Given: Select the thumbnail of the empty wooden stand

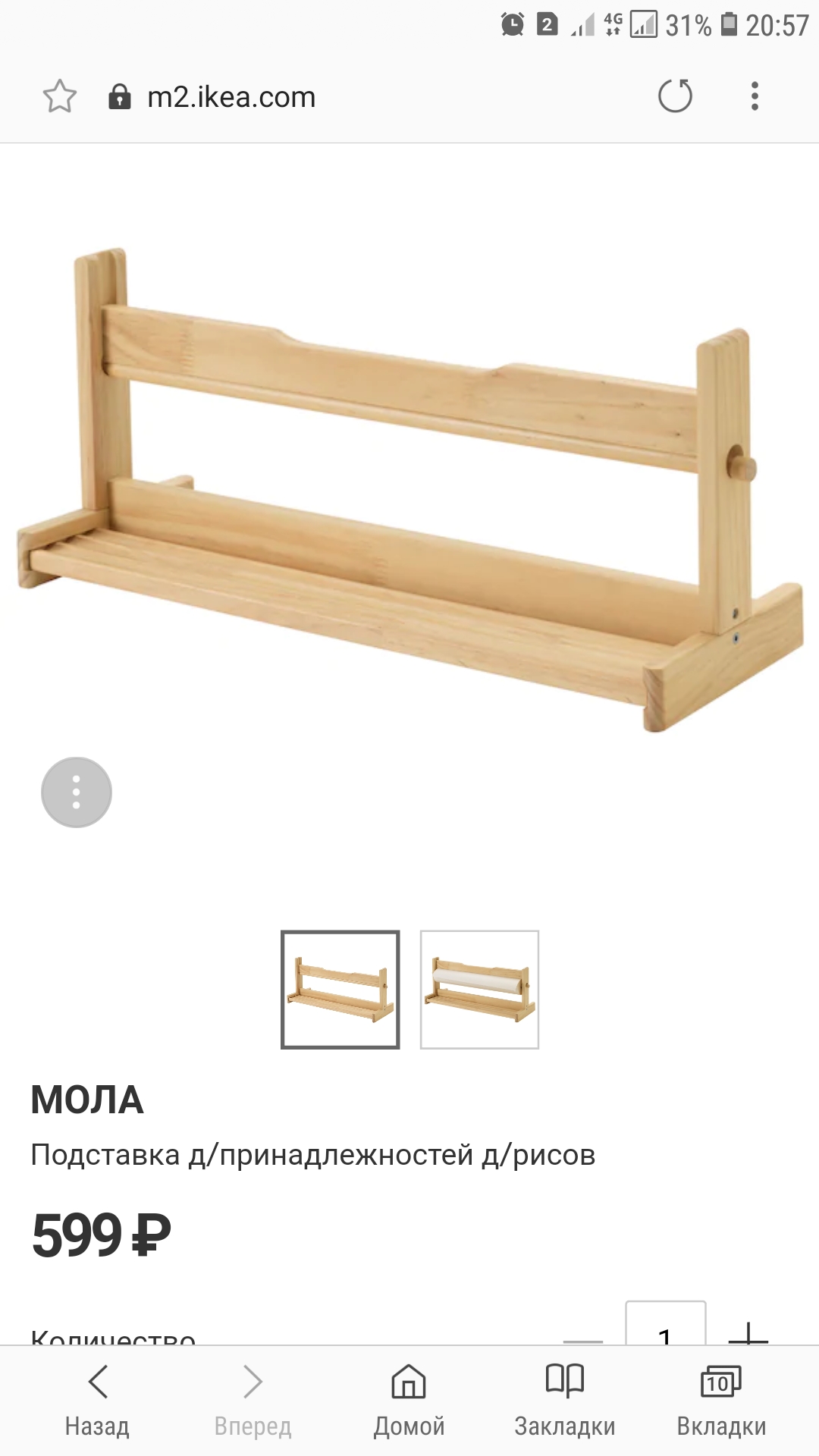Looking at the screenshot, I should (340, 990).
